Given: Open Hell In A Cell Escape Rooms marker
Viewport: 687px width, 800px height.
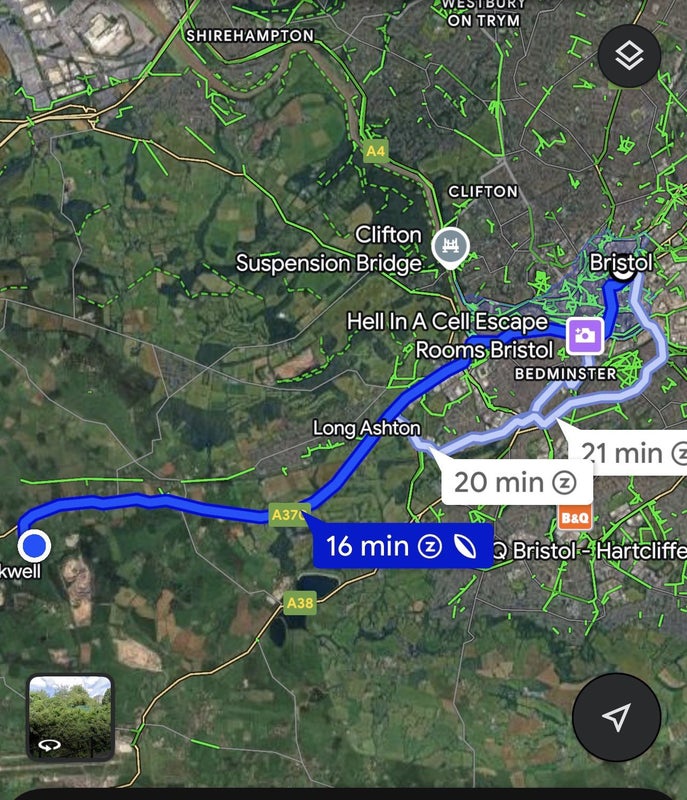Looking at the screenshot, I should tap(583, 335).
